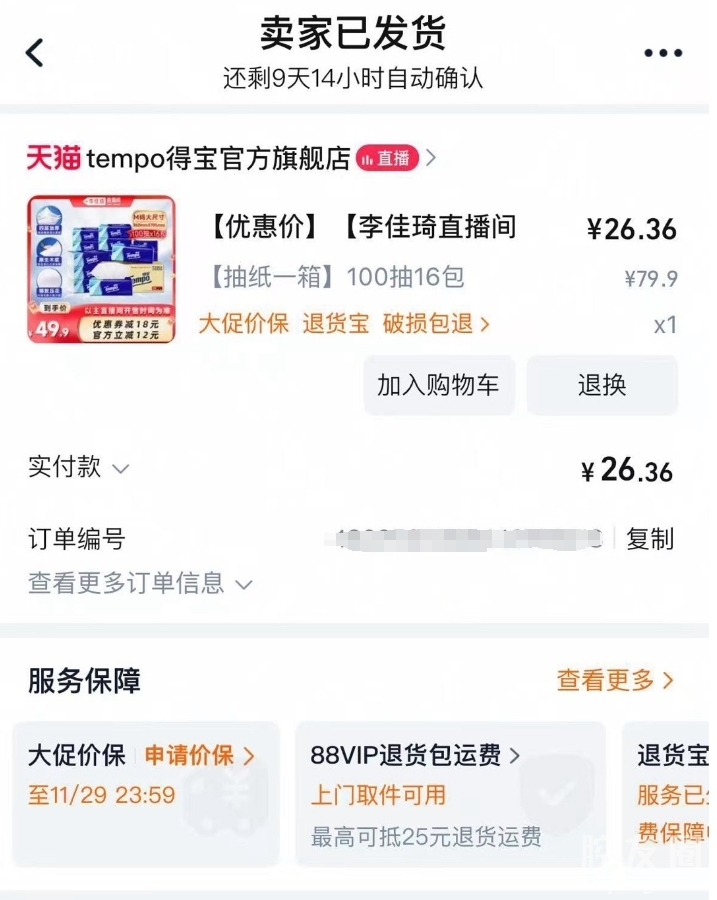Copy the order number via 复制
This screenshot has height=900, width=717.
coord(650,539)
